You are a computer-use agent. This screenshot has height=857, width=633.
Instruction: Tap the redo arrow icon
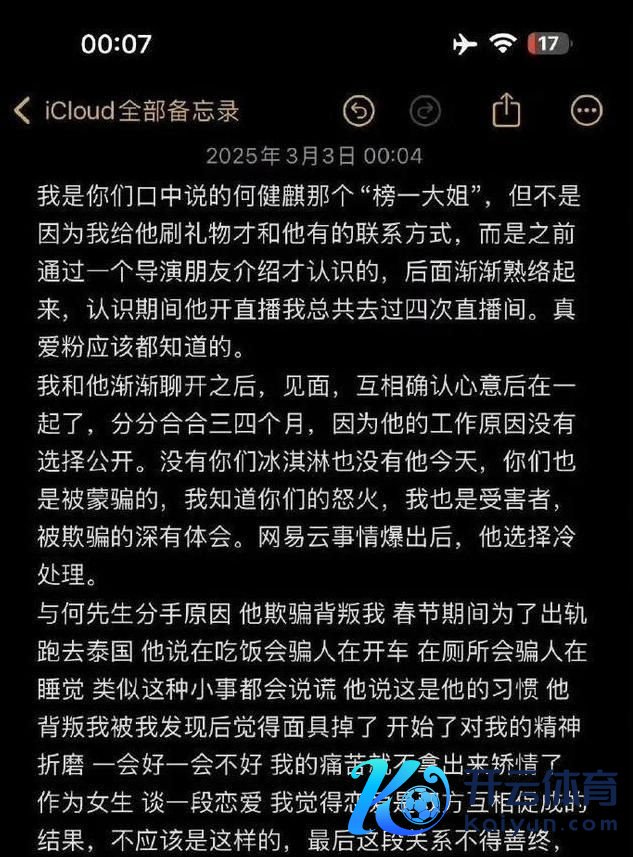pos(425,110)
